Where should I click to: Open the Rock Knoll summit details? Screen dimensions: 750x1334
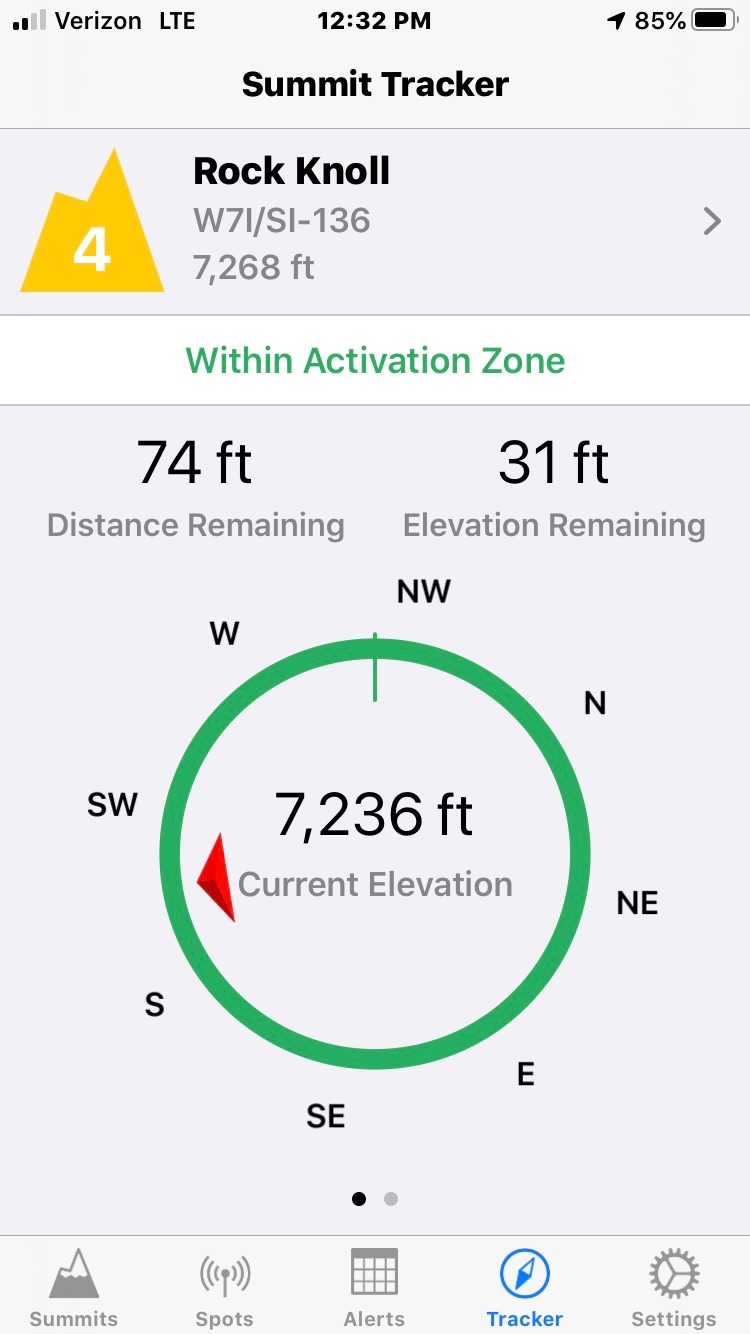click(375, 221)
